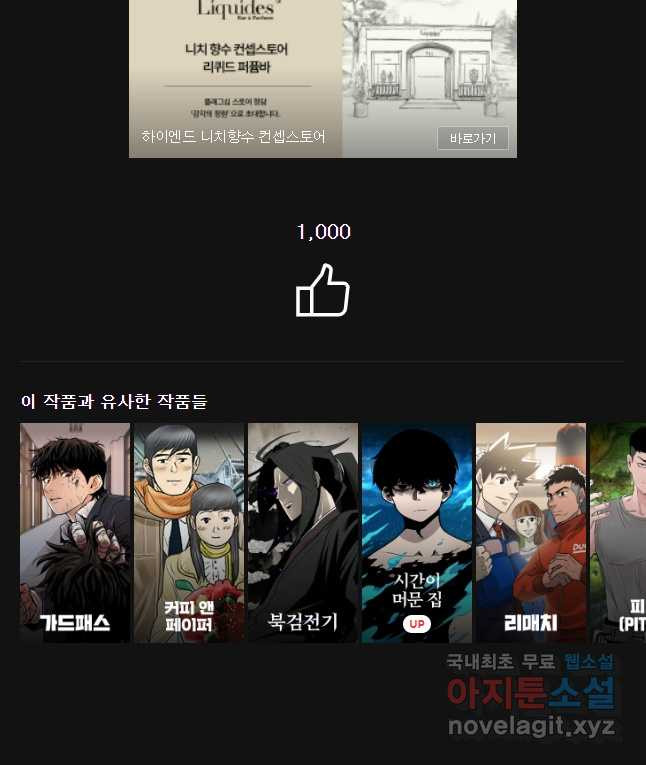Open the 가드패스 webtoon

[x=75, y=532]
